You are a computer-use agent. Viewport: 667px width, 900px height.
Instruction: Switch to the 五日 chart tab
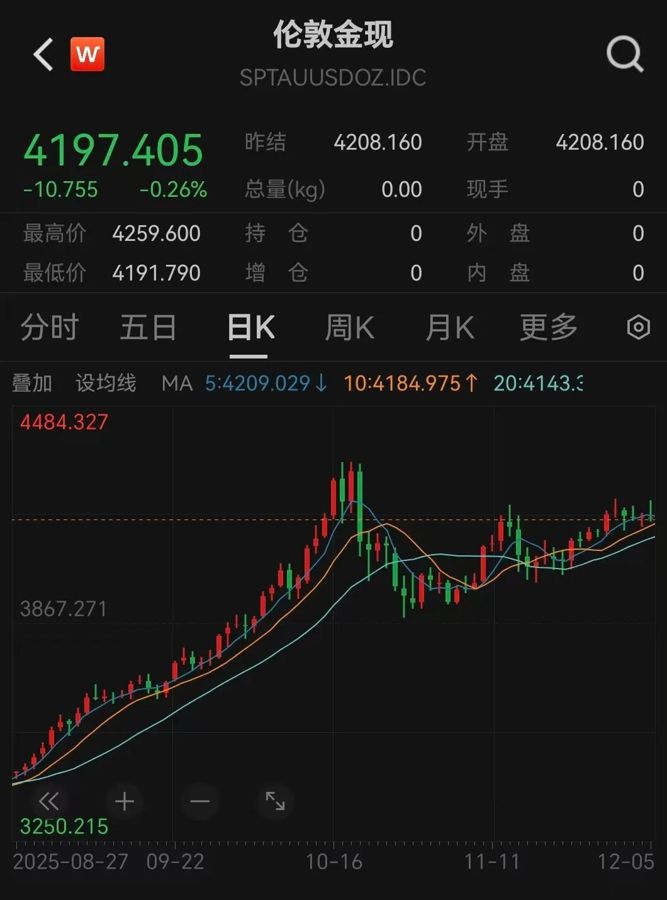pyautogui.click(x=148, y=327)
